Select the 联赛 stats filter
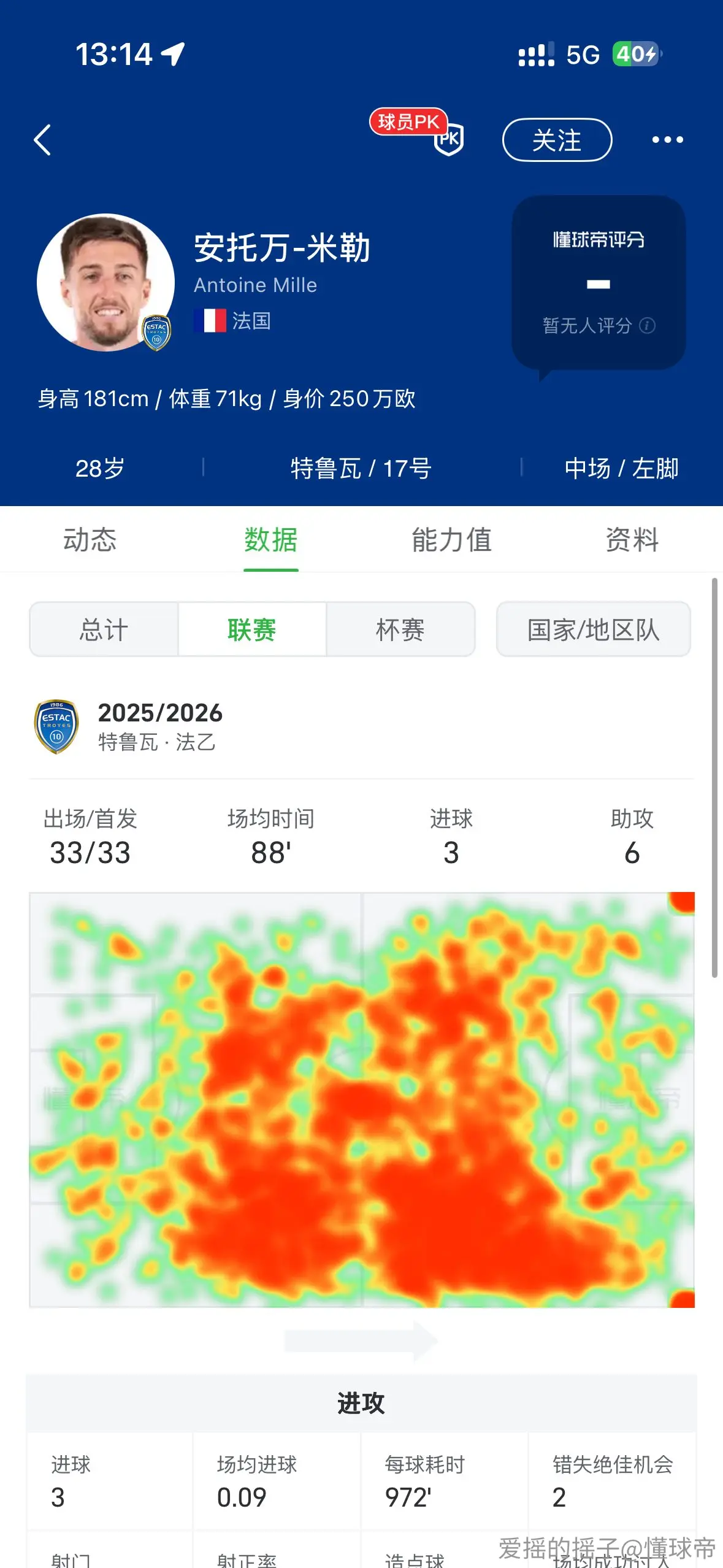 [x=252, y=629]
